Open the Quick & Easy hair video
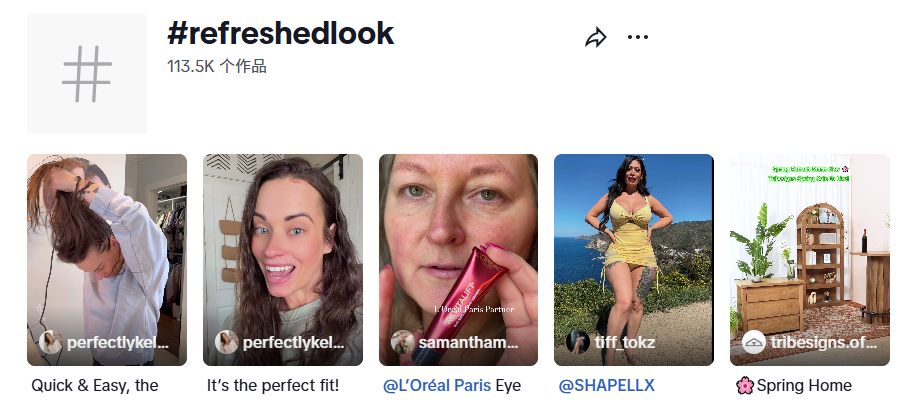The height and width of the screenshot is (408, 900). pos(107,259)
